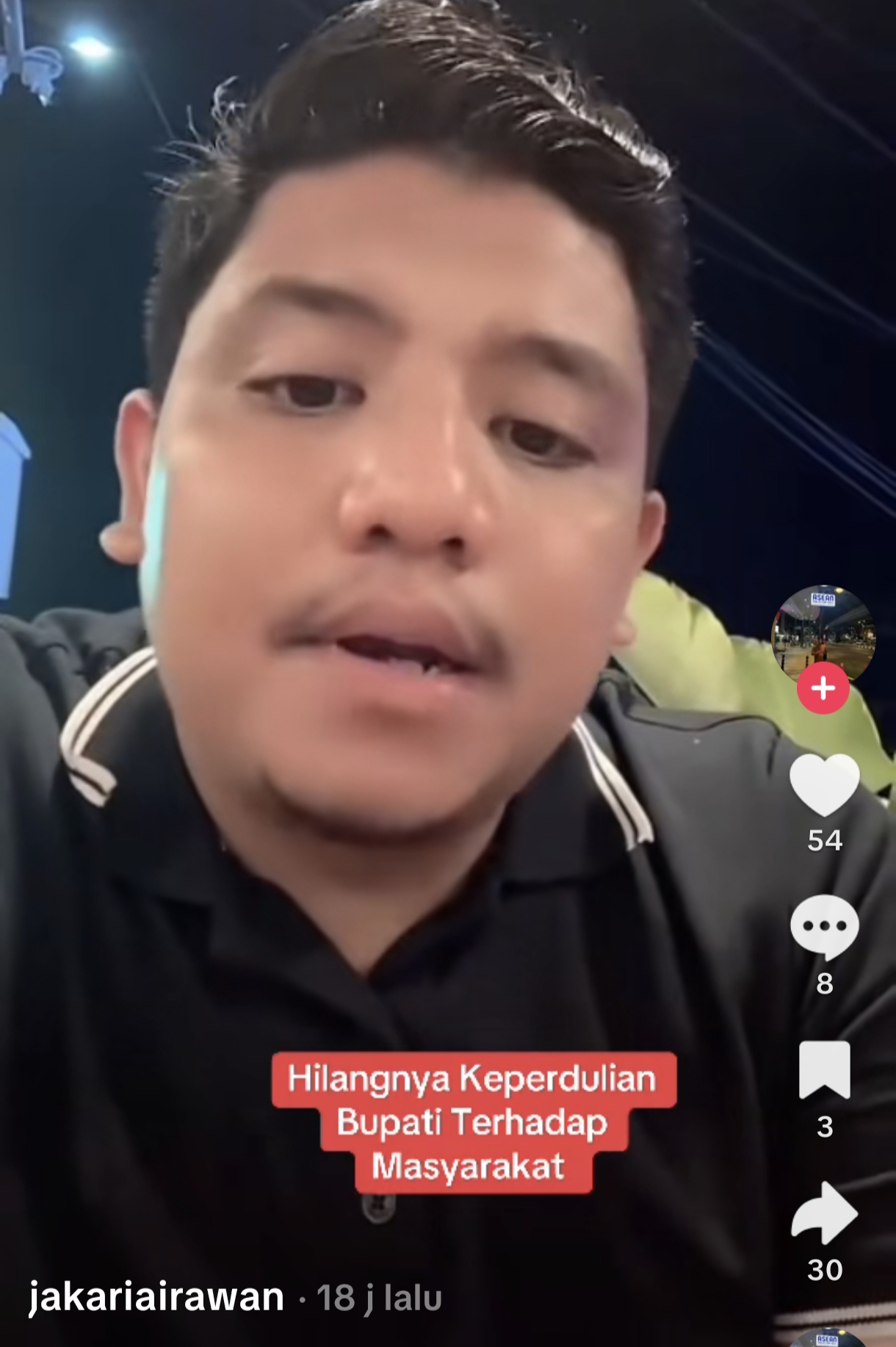Open the comments on this video
This screenshot has width=896, height=1347.
click(x=824, y=927)
